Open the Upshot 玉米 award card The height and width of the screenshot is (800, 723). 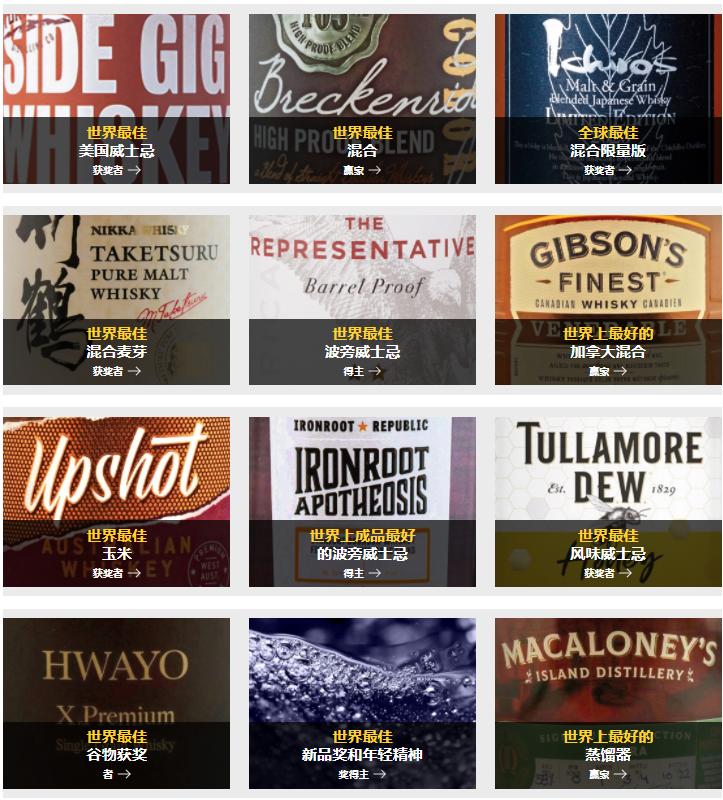click(116, 501)
